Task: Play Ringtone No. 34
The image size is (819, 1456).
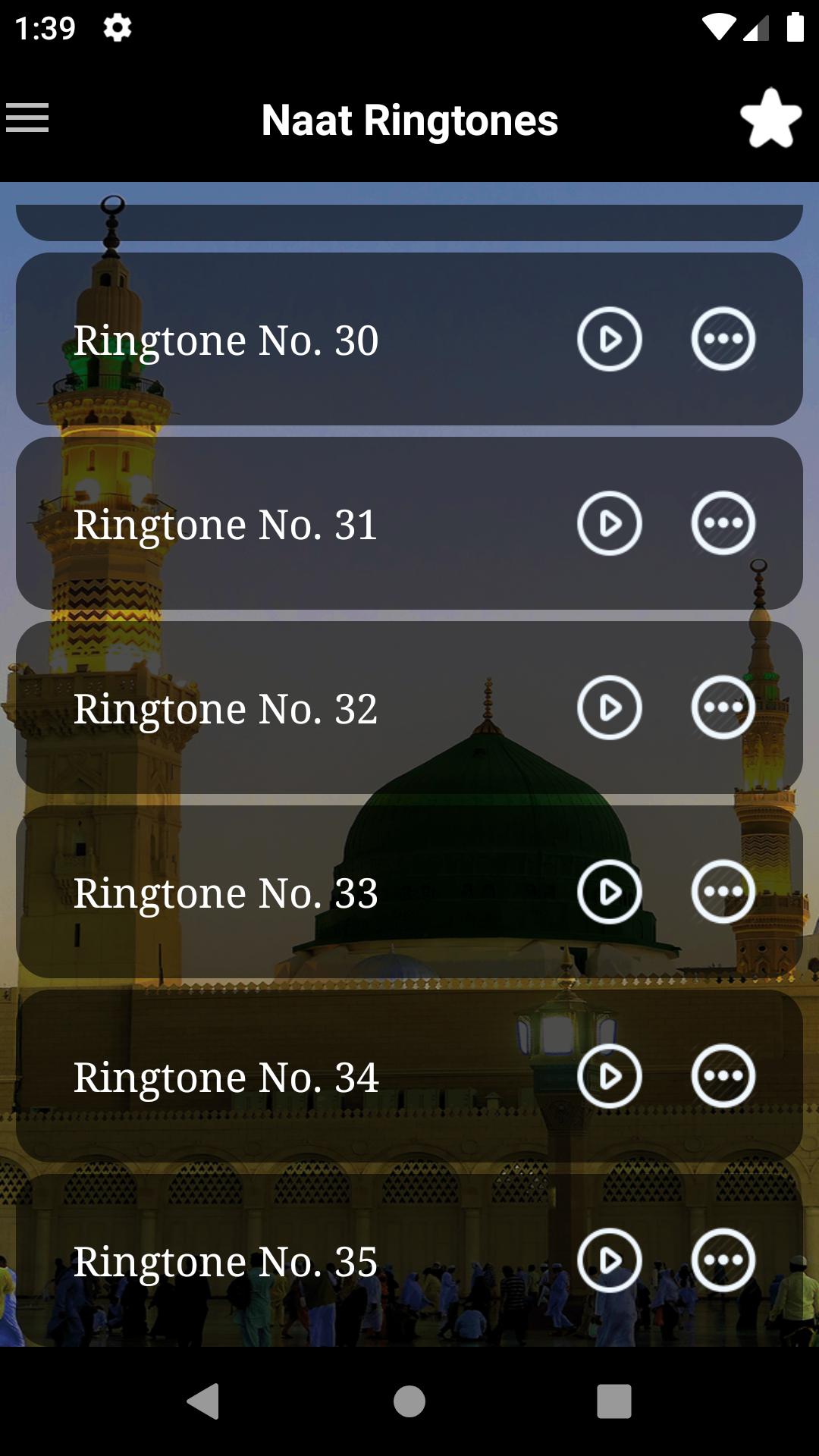Action: [609, 1076]
